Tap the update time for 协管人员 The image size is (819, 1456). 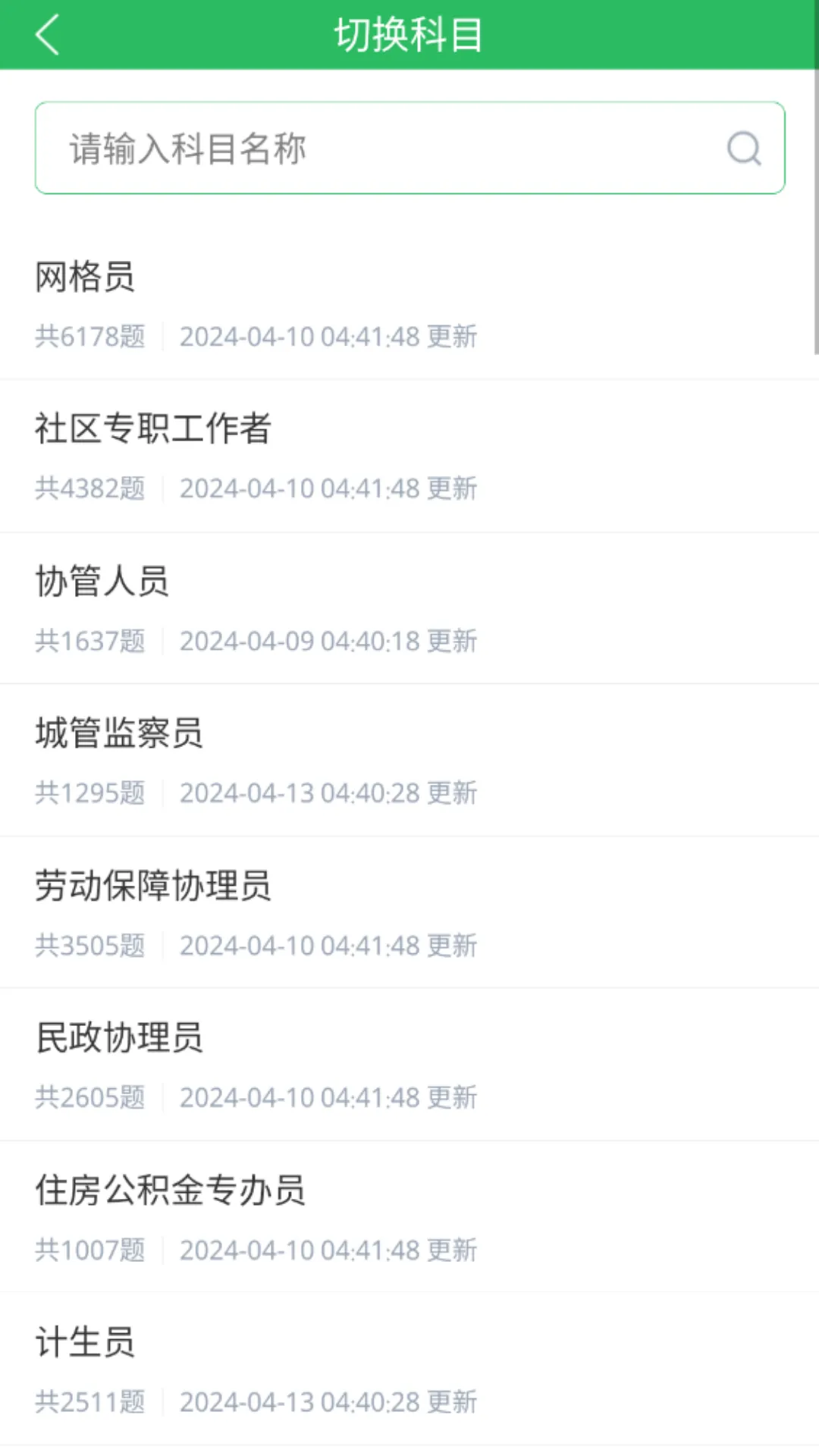(x=328, y=642)
